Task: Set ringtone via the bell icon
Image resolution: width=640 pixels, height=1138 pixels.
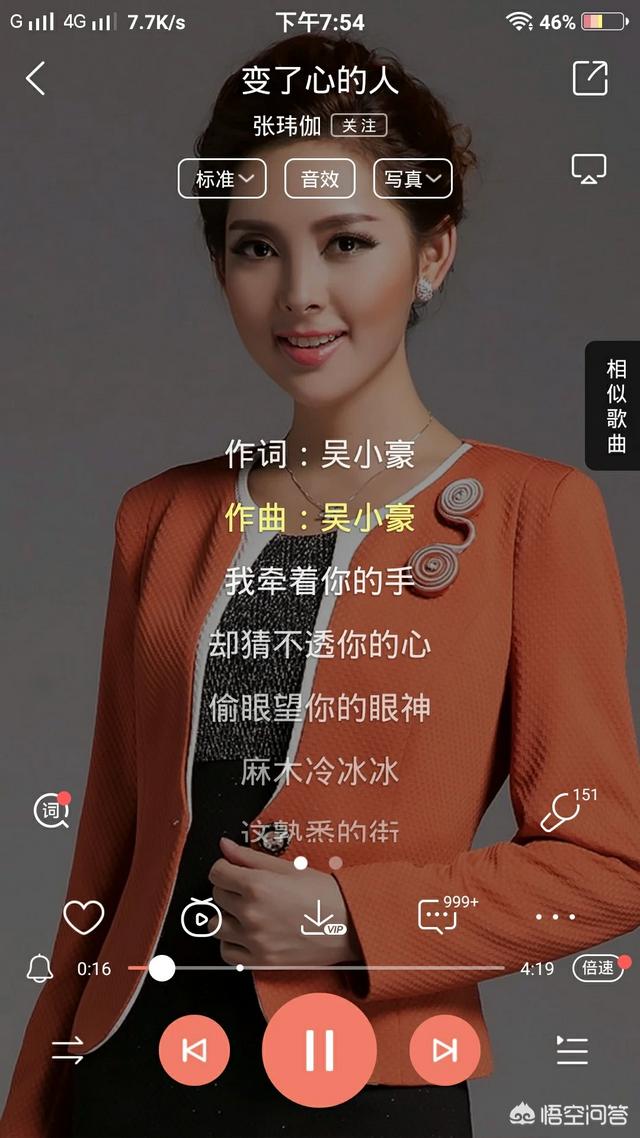Action: 40,968
